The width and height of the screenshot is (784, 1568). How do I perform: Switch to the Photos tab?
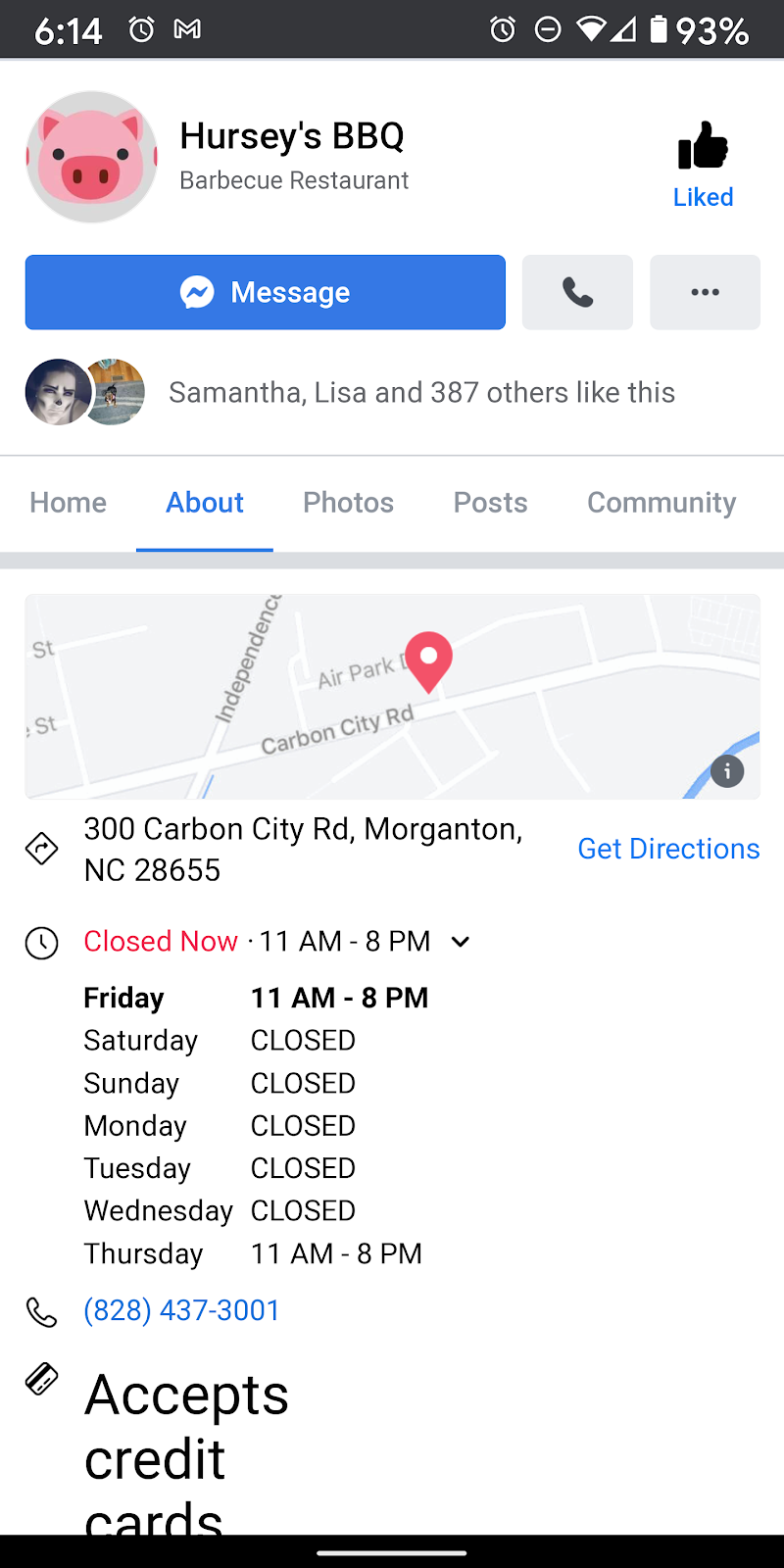[x=348, y=503]
